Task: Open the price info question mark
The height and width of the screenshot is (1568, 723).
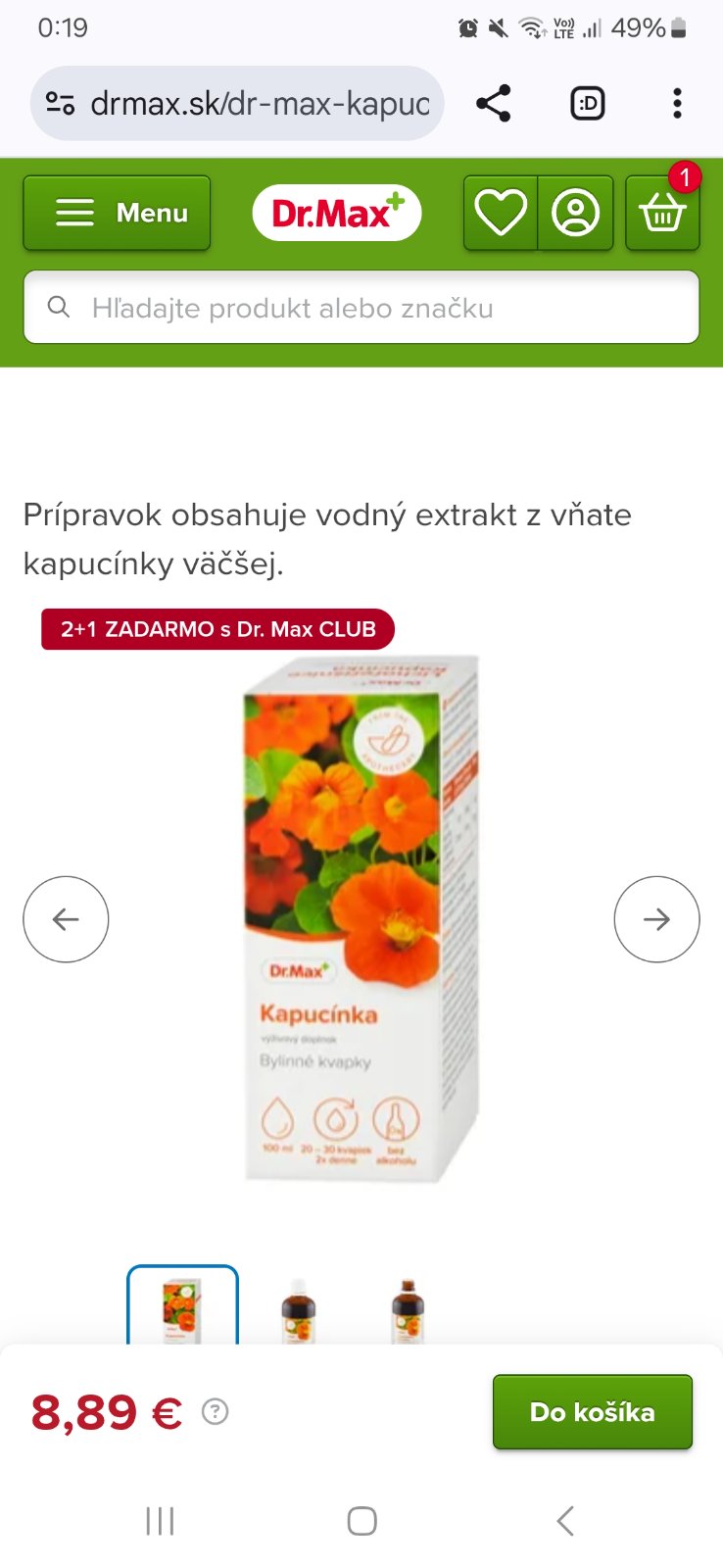Action: (x=215, y=1412)
